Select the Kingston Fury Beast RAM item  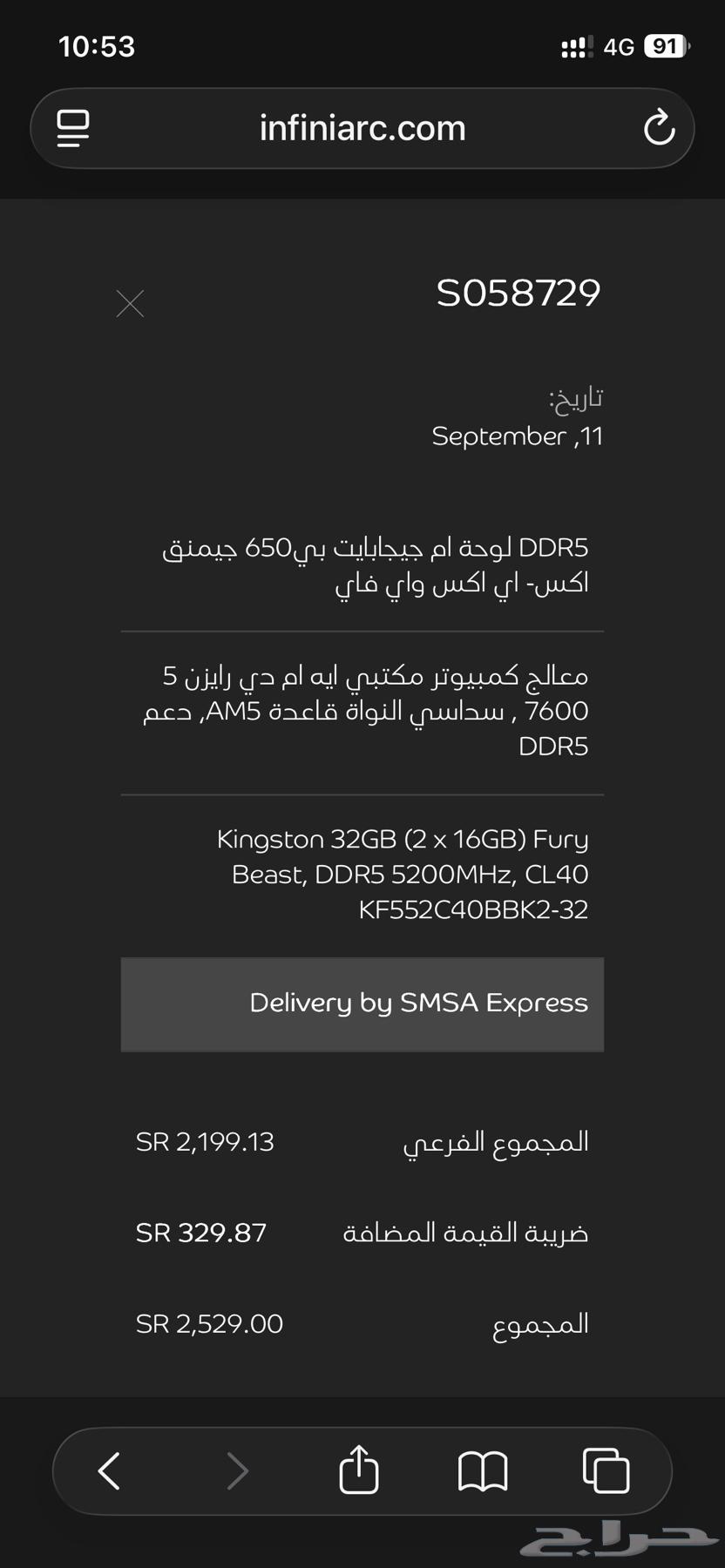(x=403, y=874)
